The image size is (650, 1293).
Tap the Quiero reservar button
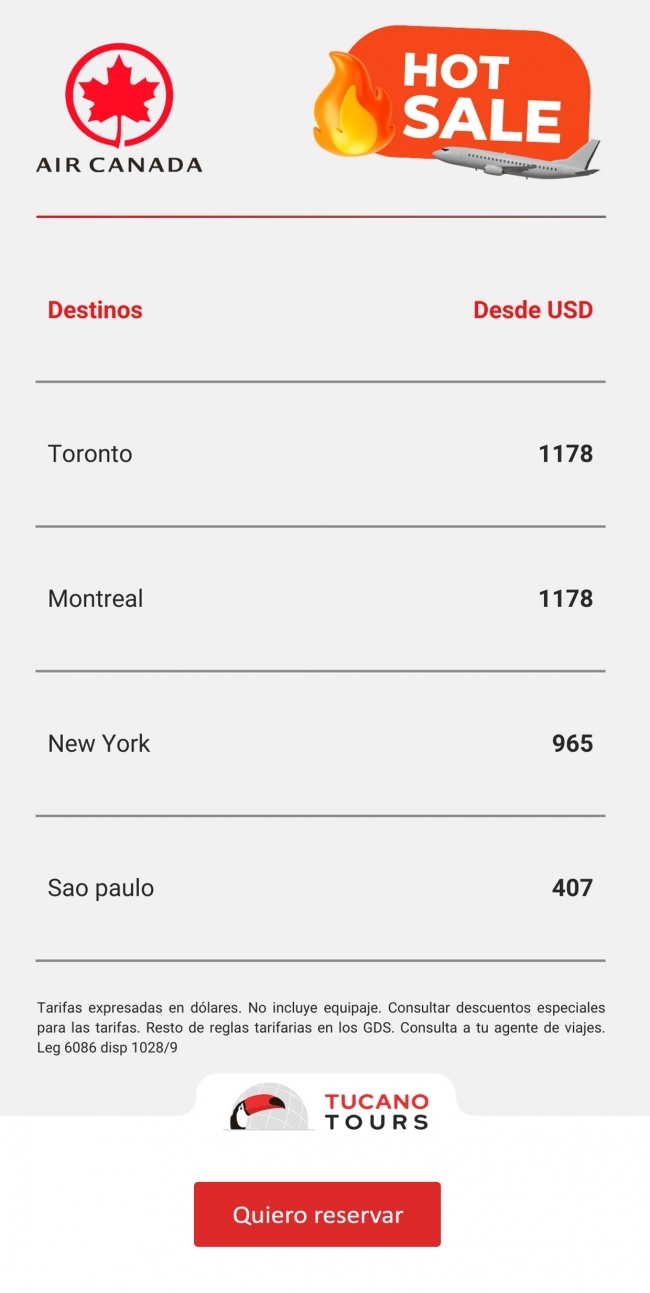point(317,1214)
